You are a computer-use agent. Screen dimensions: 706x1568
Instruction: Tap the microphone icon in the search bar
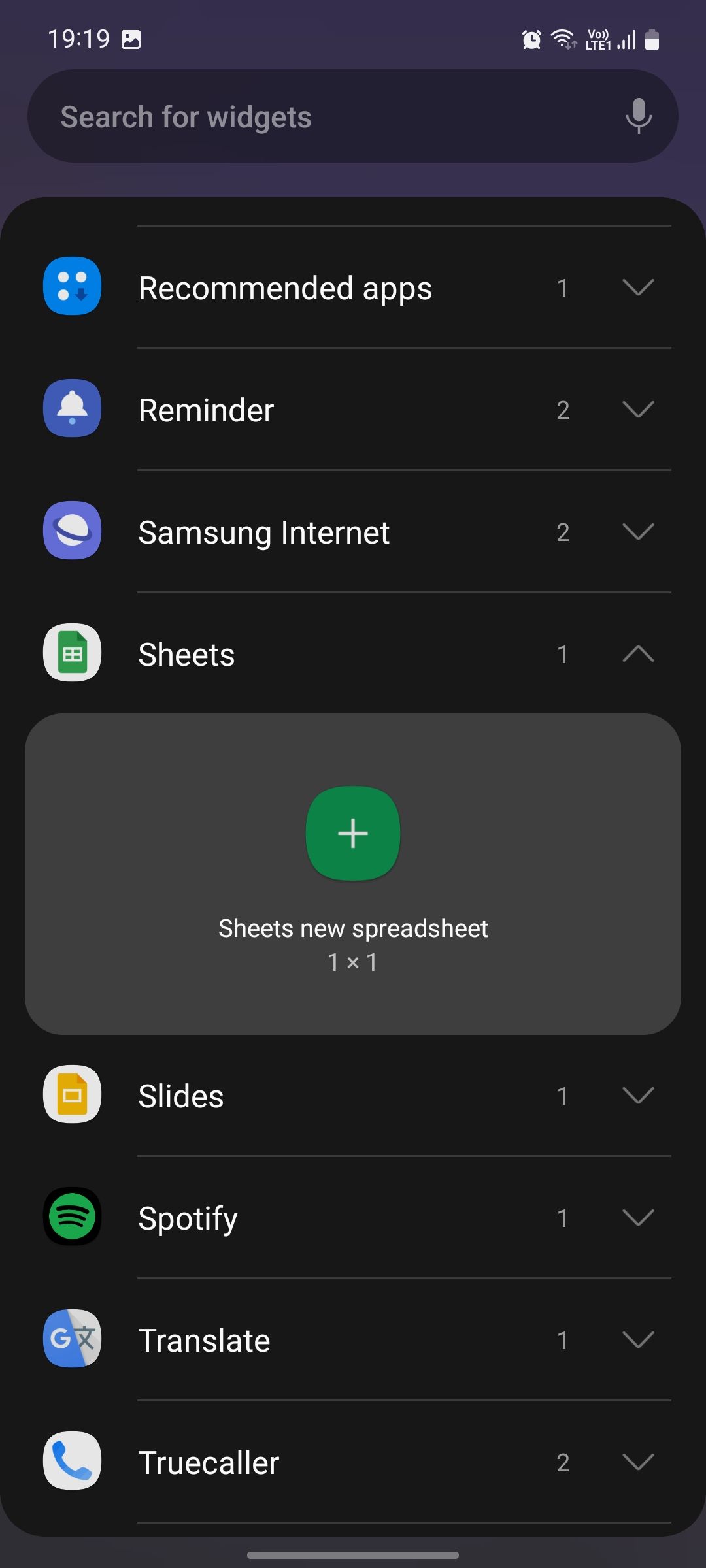coord(639,116)
